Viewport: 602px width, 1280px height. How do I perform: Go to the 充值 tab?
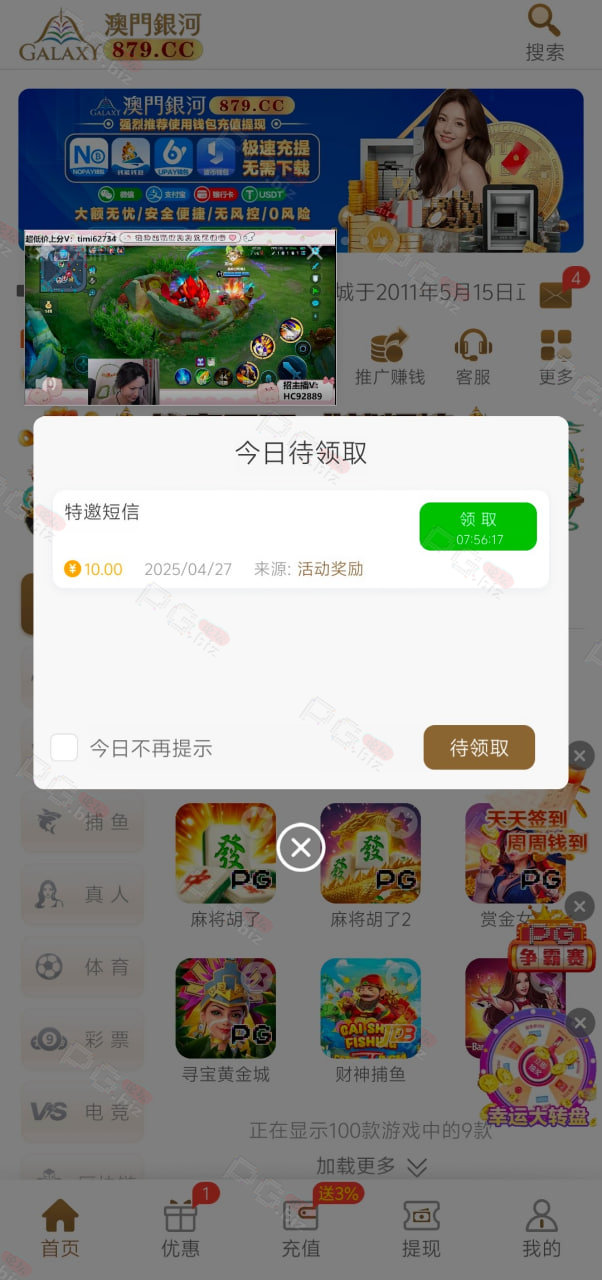click(301, 1228)
